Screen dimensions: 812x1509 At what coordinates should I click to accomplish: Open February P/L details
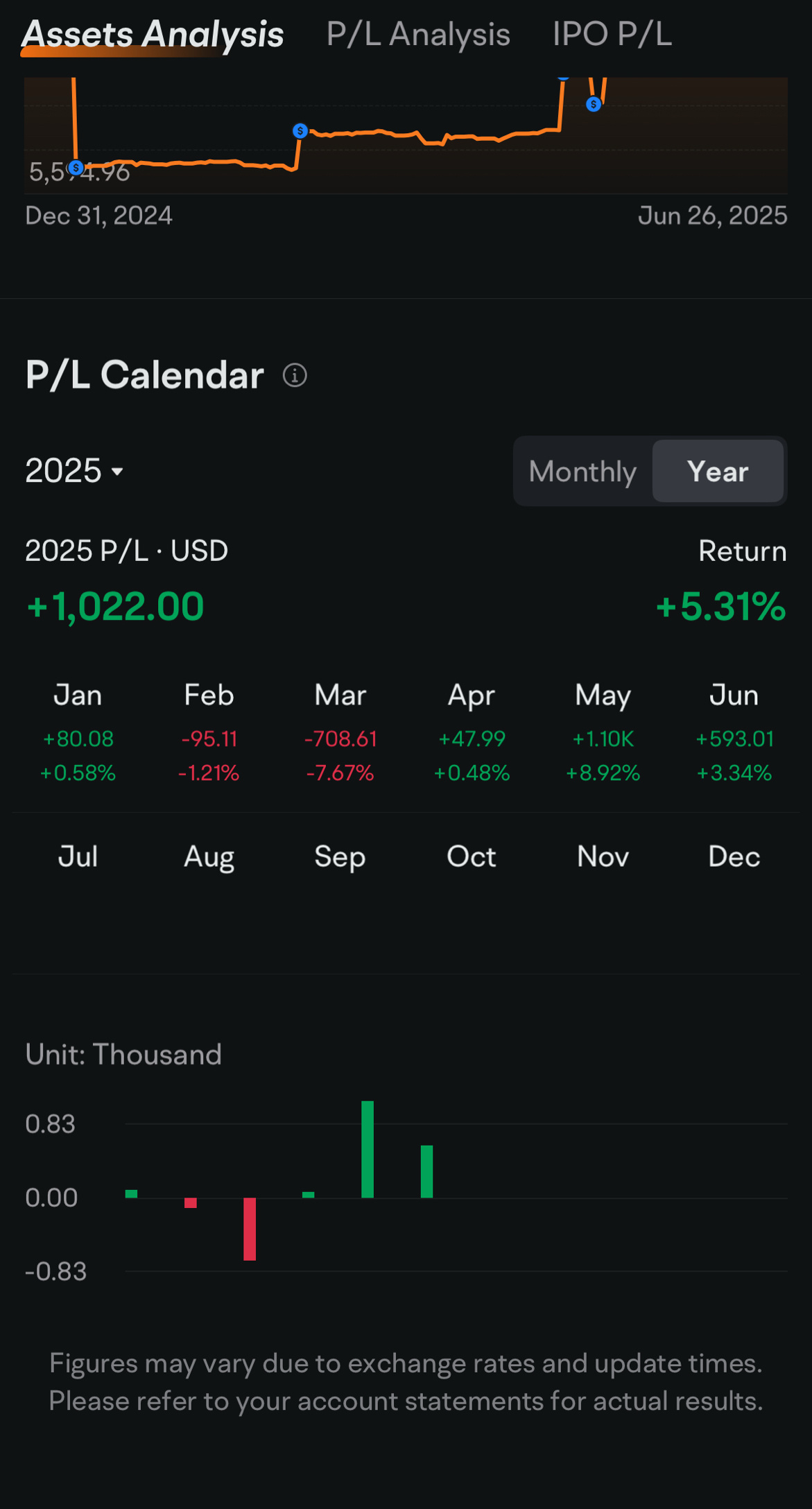(x=209, y=733)
